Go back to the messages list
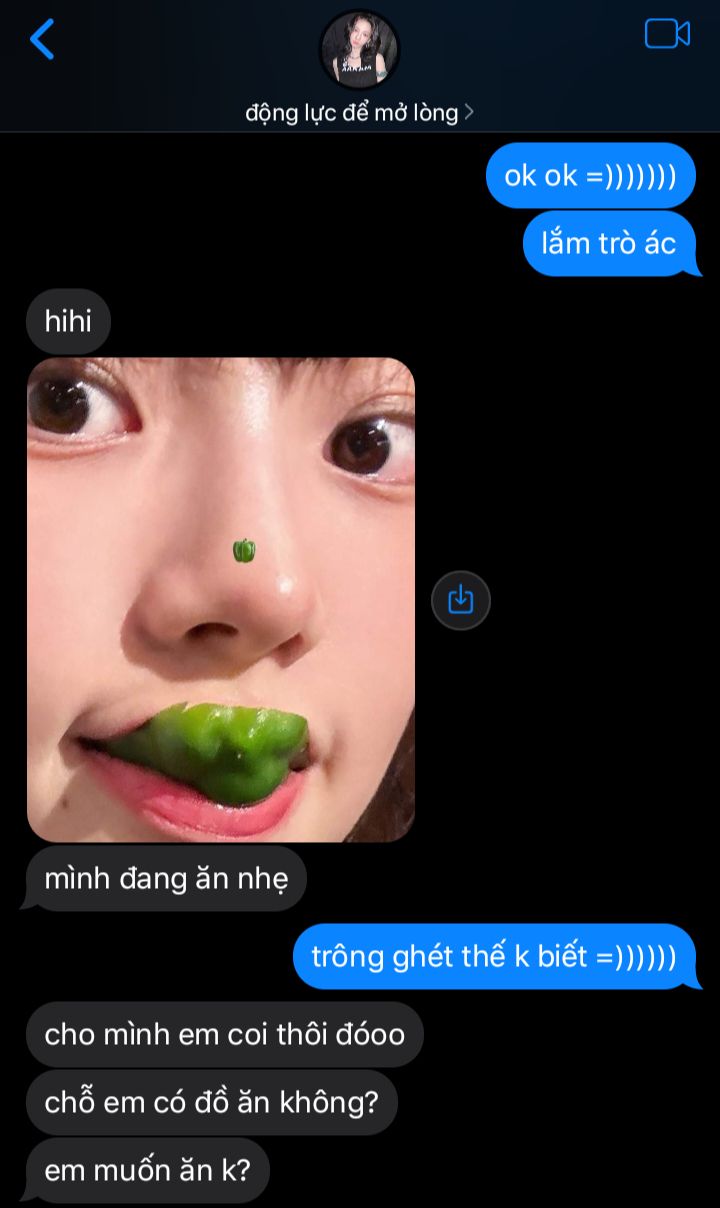 tap(42, 40)
